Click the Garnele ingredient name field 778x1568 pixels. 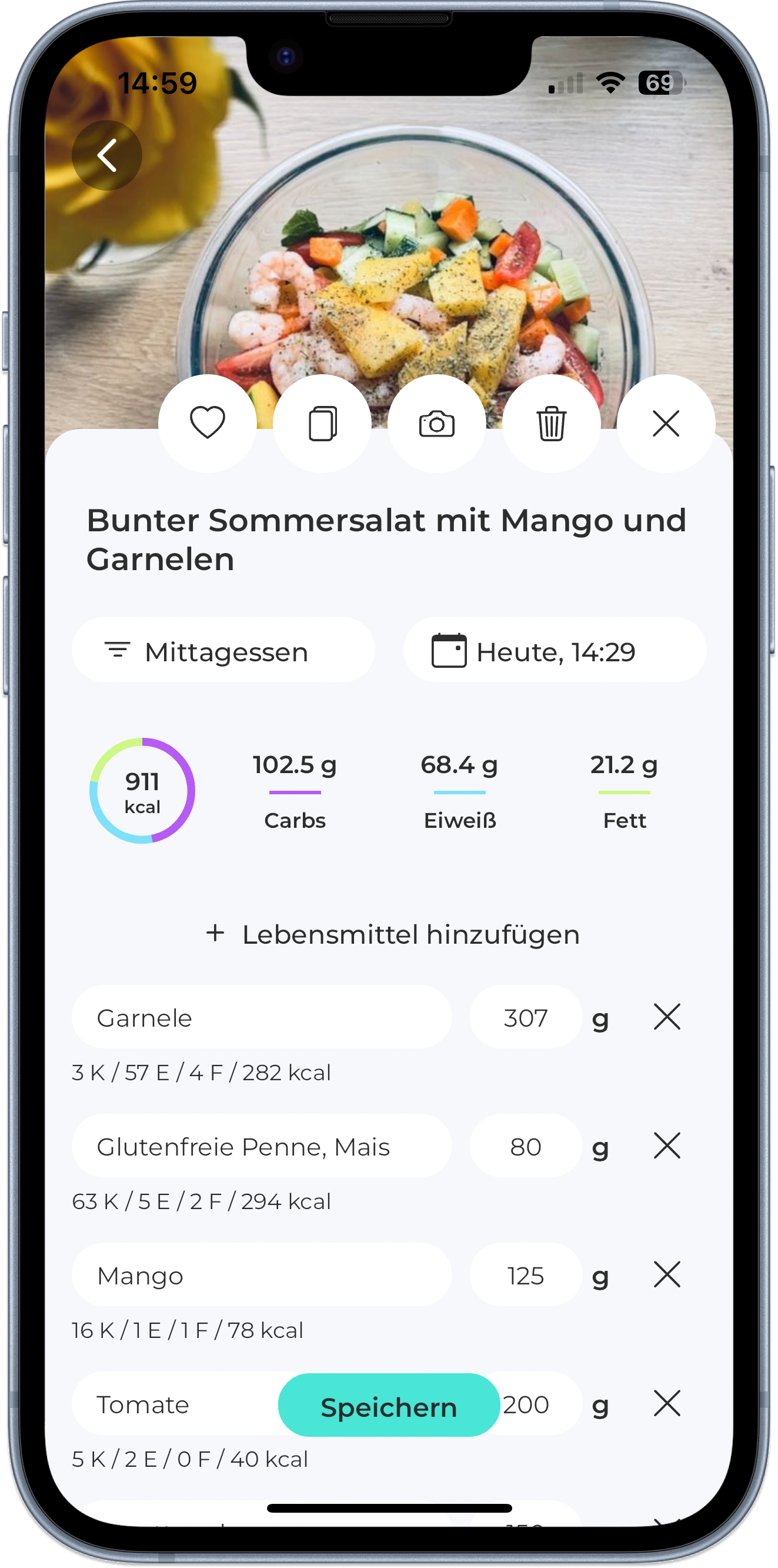262,1017
